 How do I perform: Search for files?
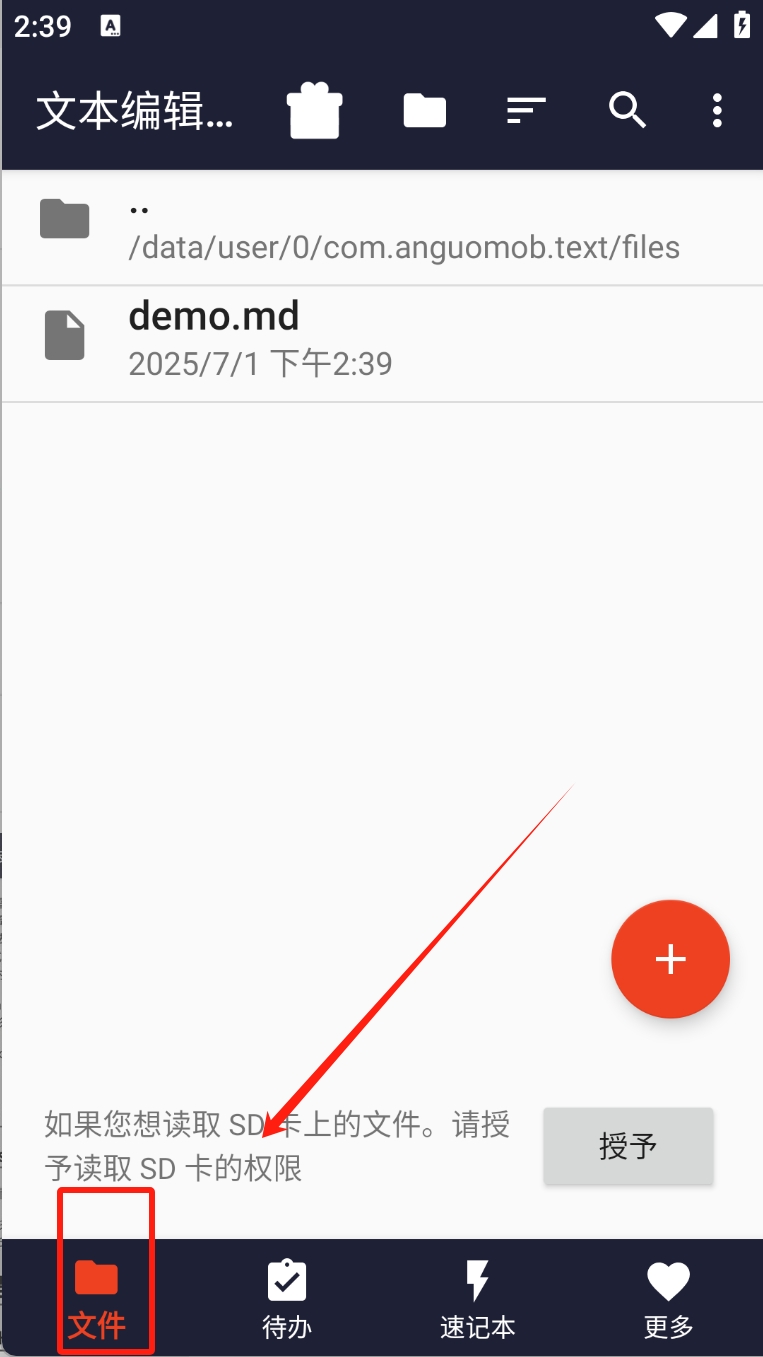[x=627, y=110]
